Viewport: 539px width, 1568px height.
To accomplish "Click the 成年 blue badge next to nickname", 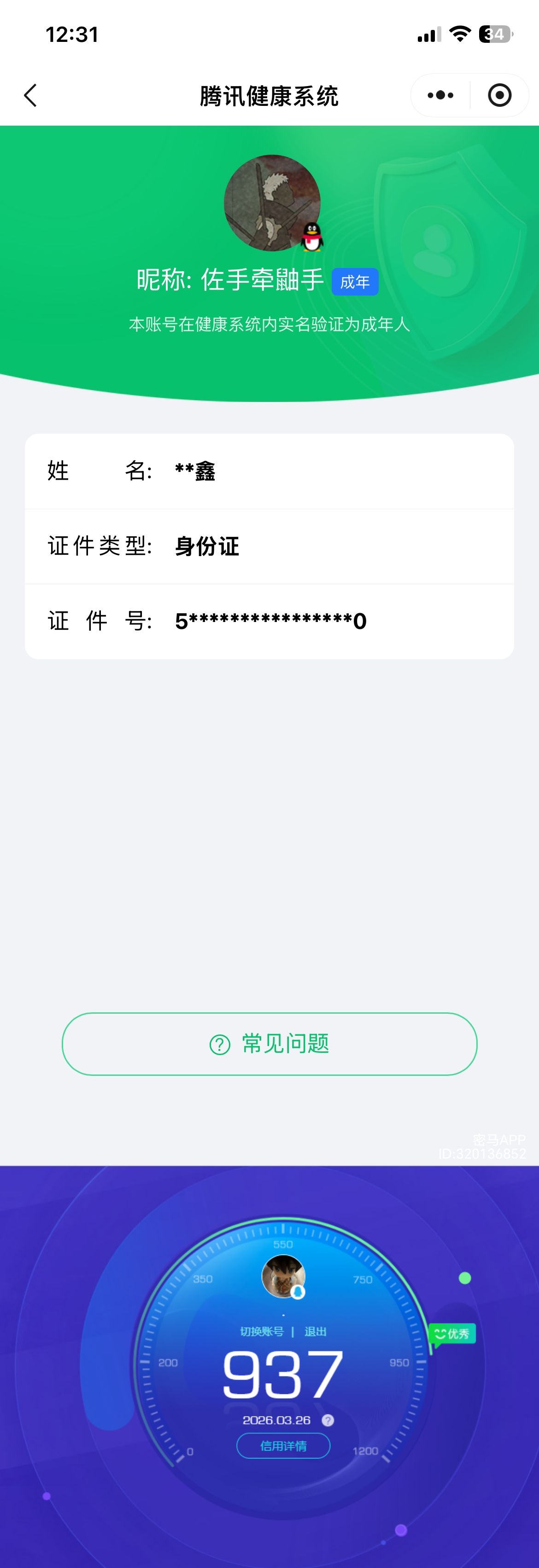I will point(355,281).
